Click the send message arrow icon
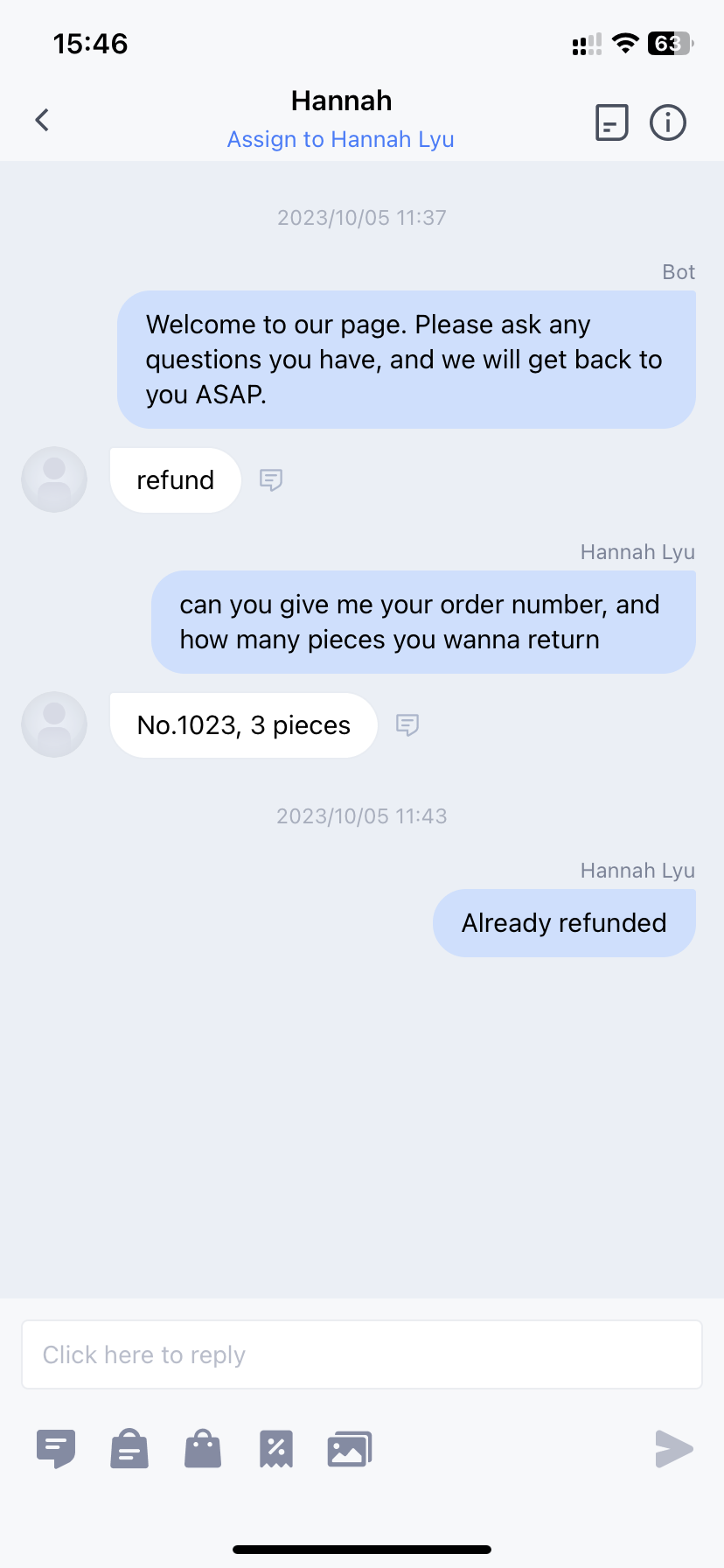 click(673, 1449)
